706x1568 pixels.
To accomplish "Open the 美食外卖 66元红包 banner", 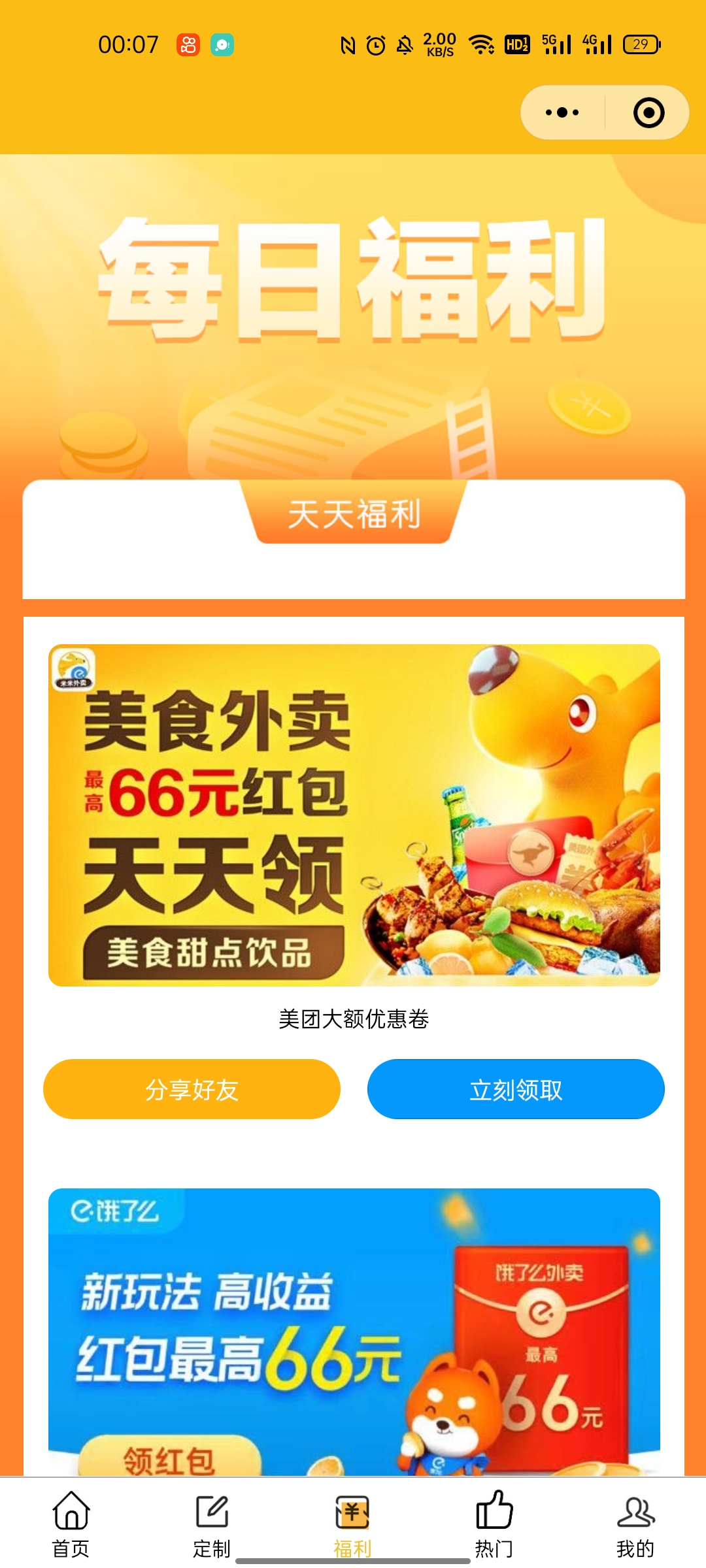I will point(354,815).
